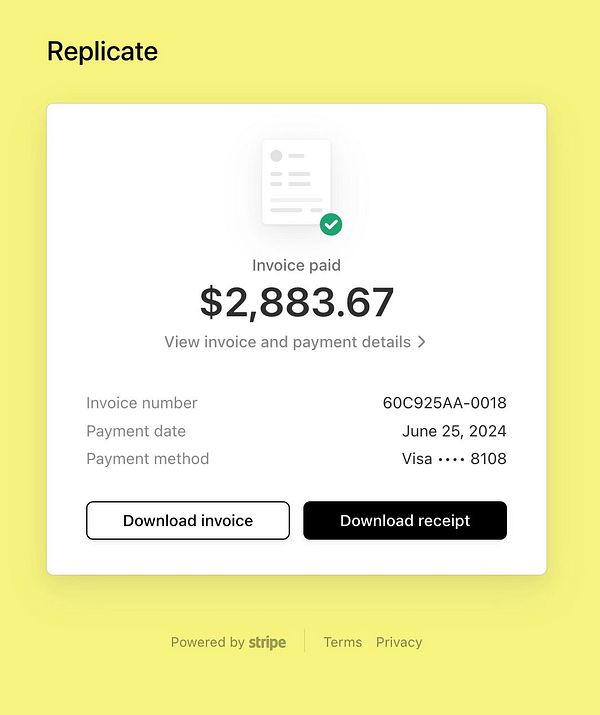Download the receipt
600x715 pixels.
(x=405, y=520)
